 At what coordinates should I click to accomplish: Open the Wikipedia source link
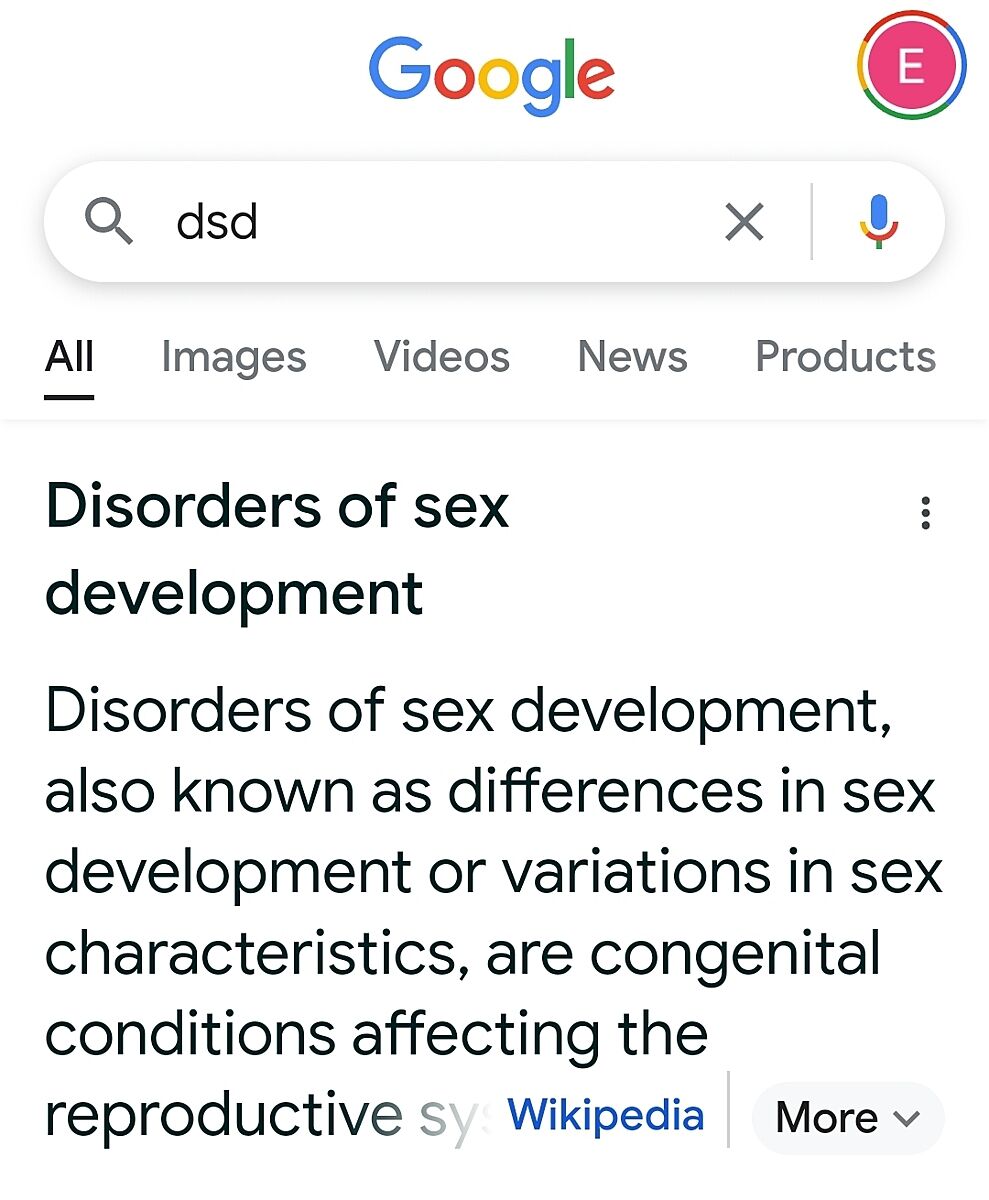pyautogui.click(x=605, y=1115)
